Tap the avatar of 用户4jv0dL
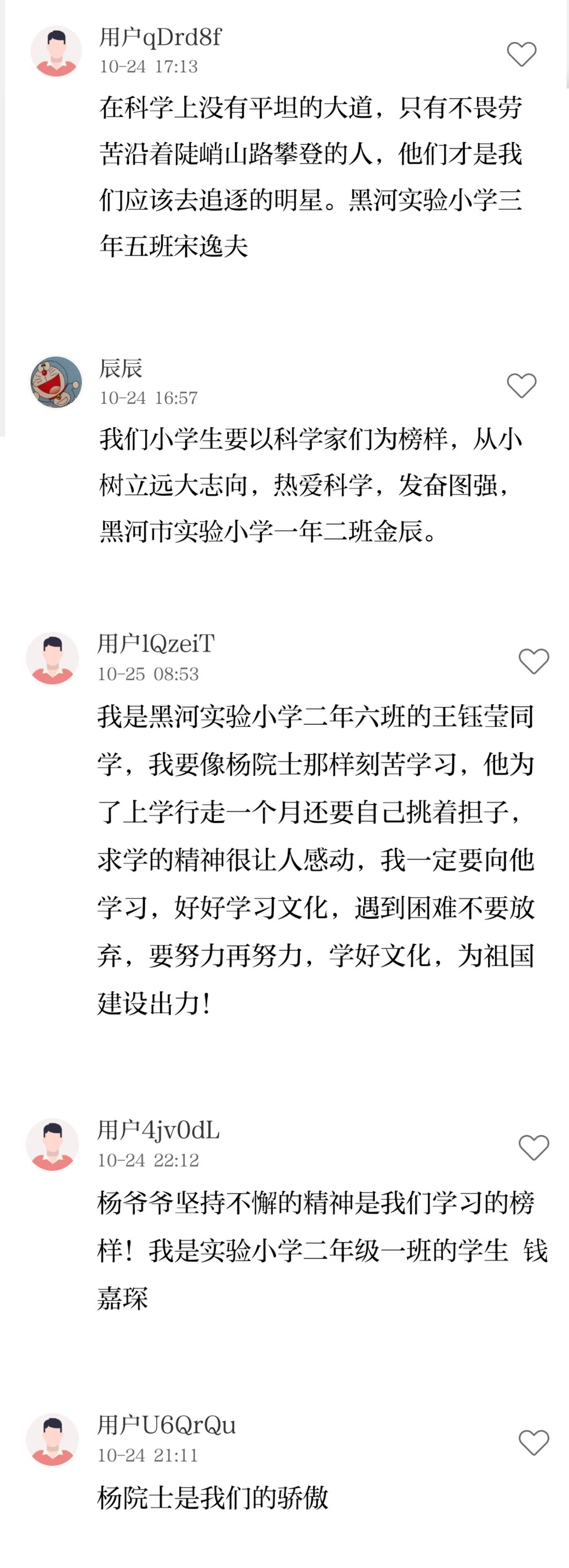The width and height of the screenshot is (569, 1568). tap(52, 1144)
